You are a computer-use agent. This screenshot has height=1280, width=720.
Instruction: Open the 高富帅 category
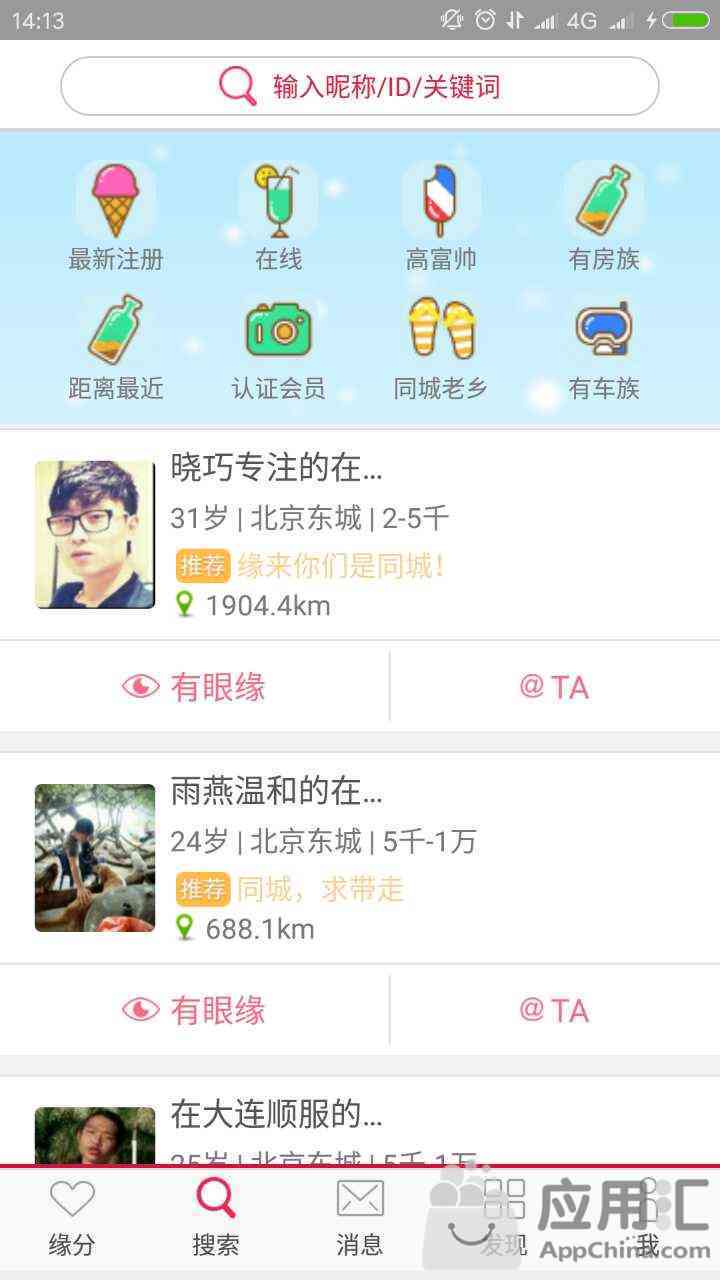coord(441,217)
